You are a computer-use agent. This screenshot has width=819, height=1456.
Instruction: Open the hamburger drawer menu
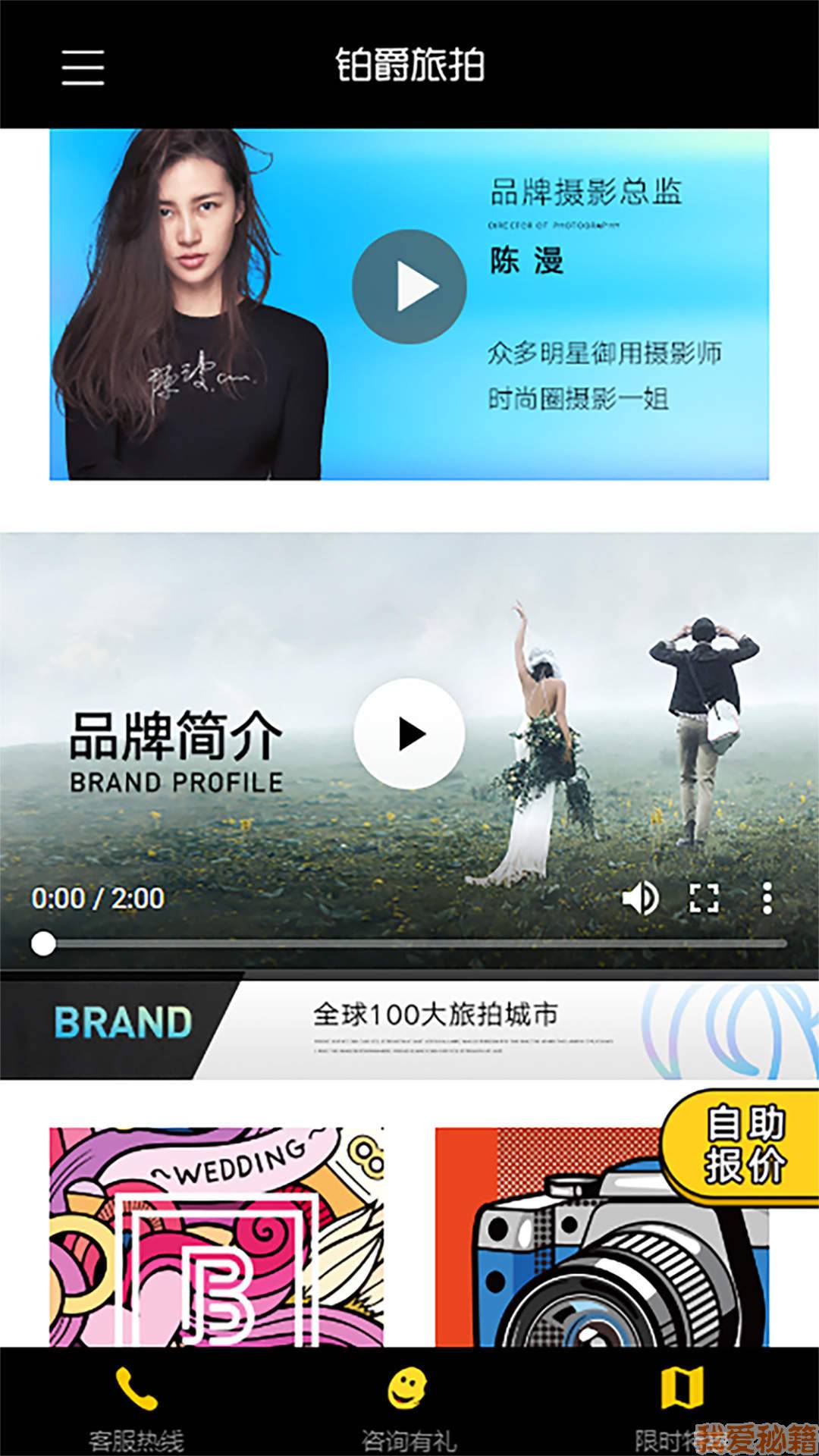pos(83,67)
